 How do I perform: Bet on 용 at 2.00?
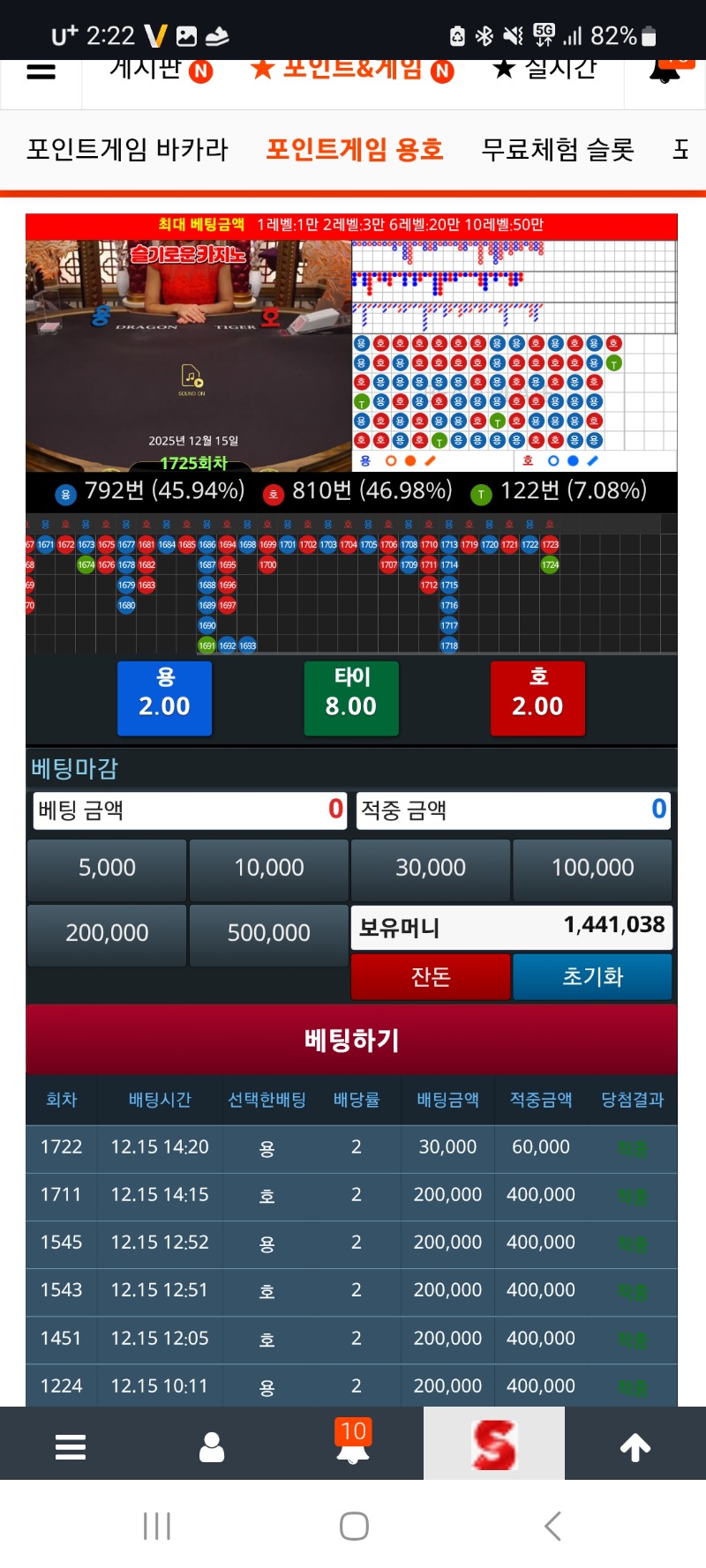pos(164,698)
